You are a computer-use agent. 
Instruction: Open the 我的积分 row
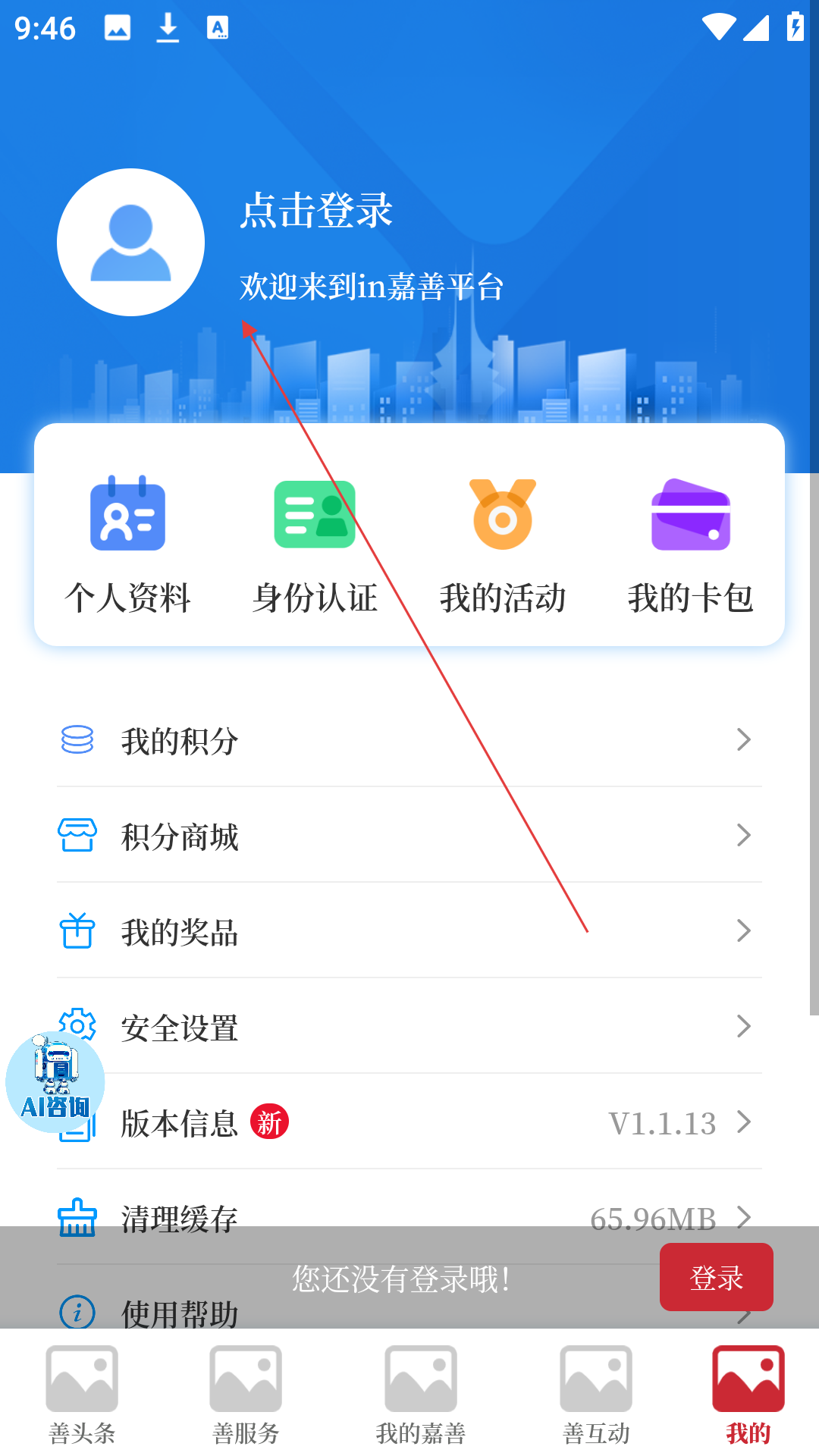(409, 740)
